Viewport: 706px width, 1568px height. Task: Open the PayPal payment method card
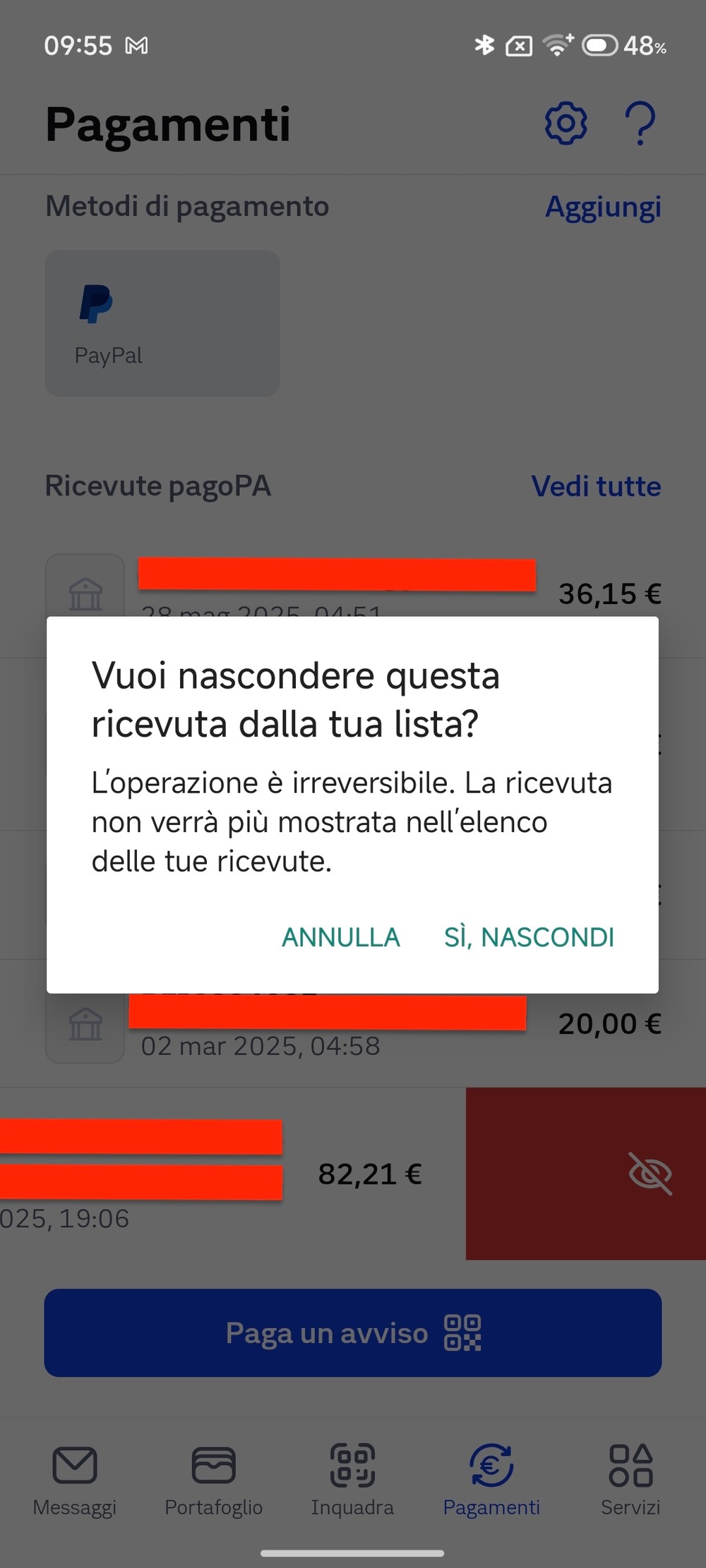162,323
